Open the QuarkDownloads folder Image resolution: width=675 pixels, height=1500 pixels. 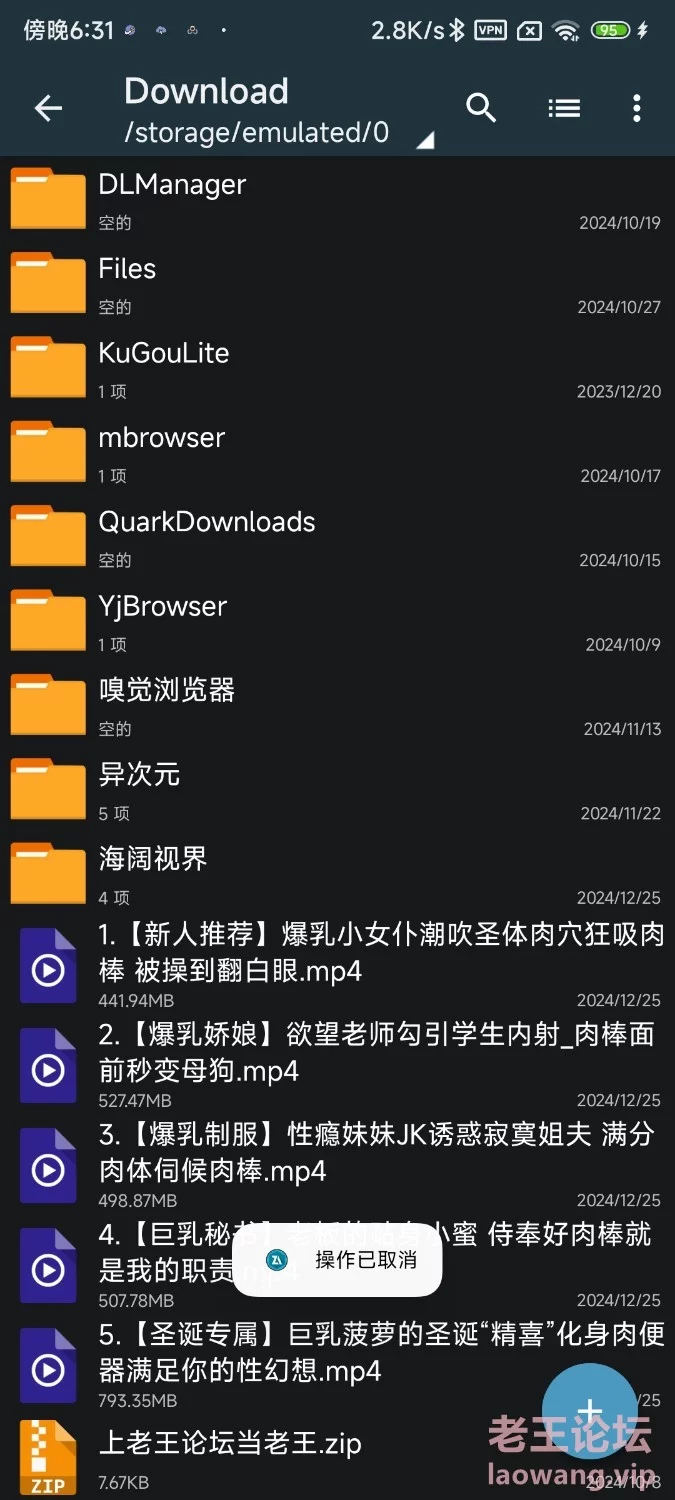337,537
